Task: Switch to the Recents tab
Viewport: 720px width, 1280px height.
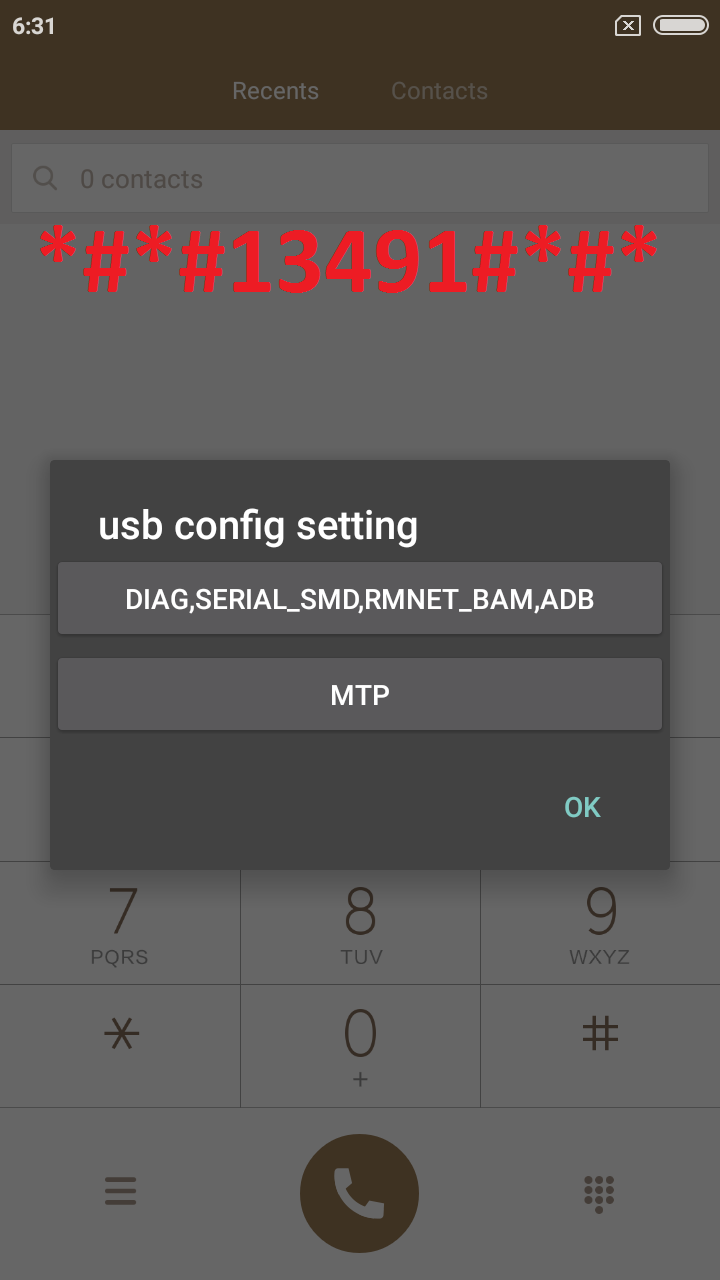Action: point(275,91)
